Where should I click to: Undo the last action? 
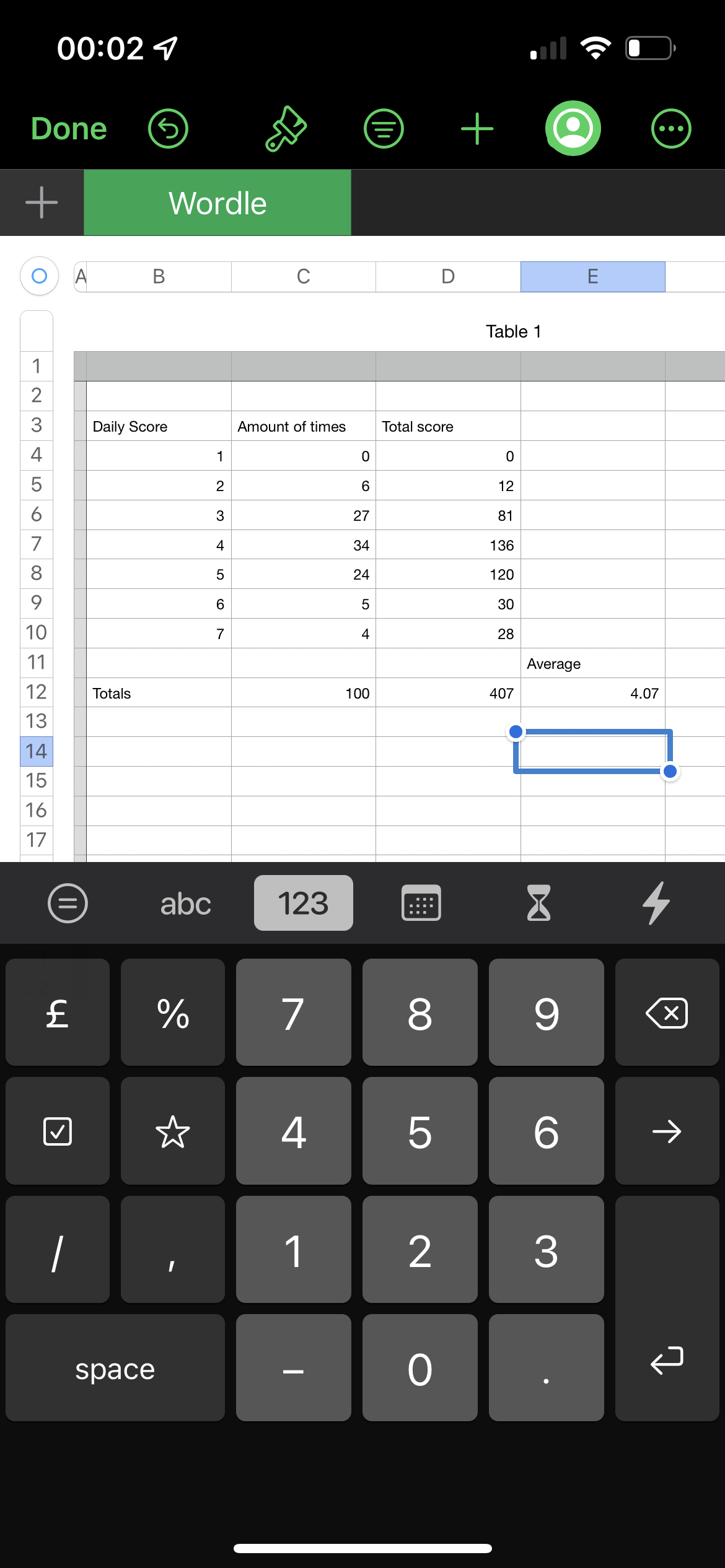click(168, 129)
